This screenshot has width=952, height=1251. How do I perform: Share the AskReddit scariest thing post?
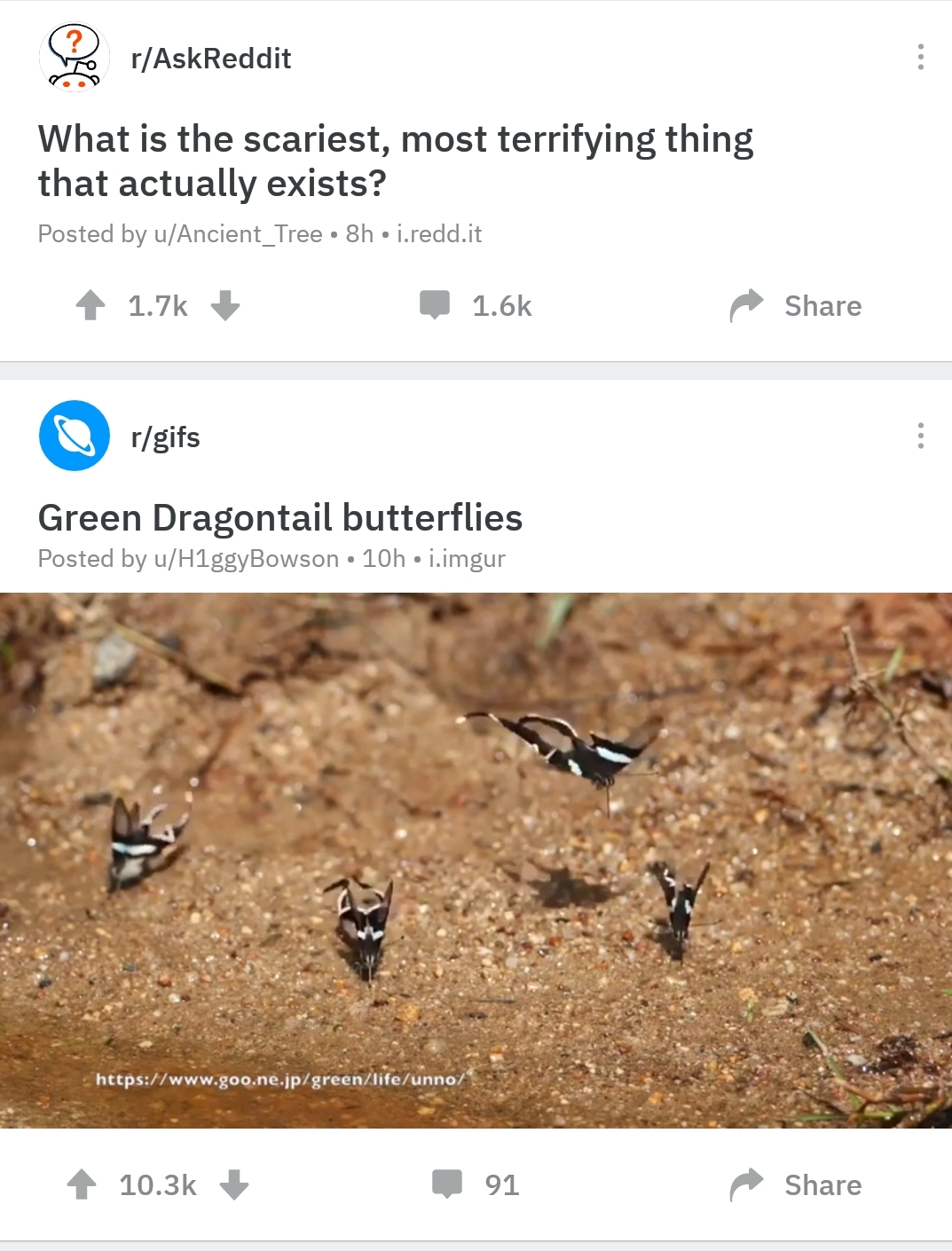pyautogui.click(x=796, y=305)
